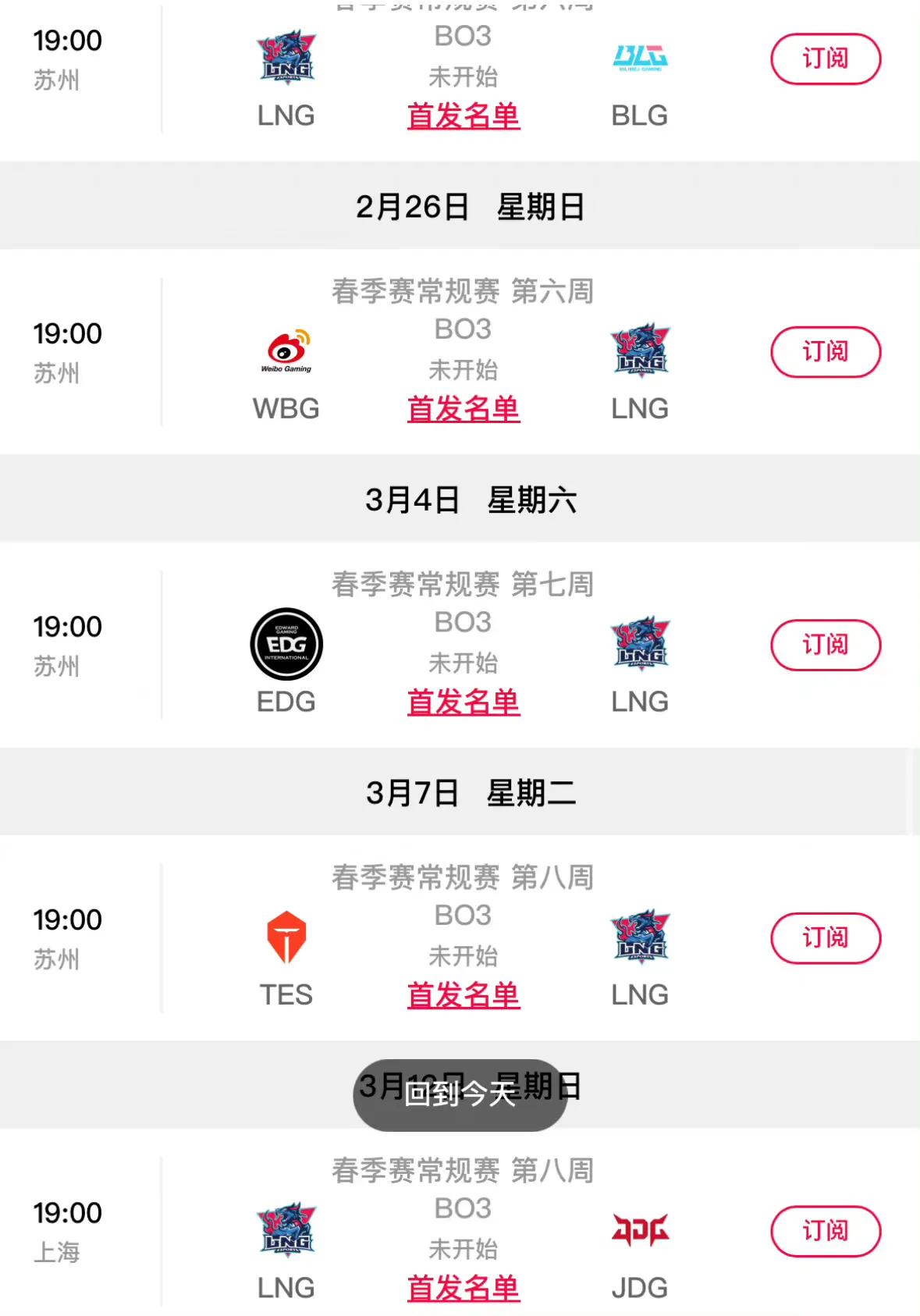Subscribe to the LNG vs JDG match

tap(825, 1231)
